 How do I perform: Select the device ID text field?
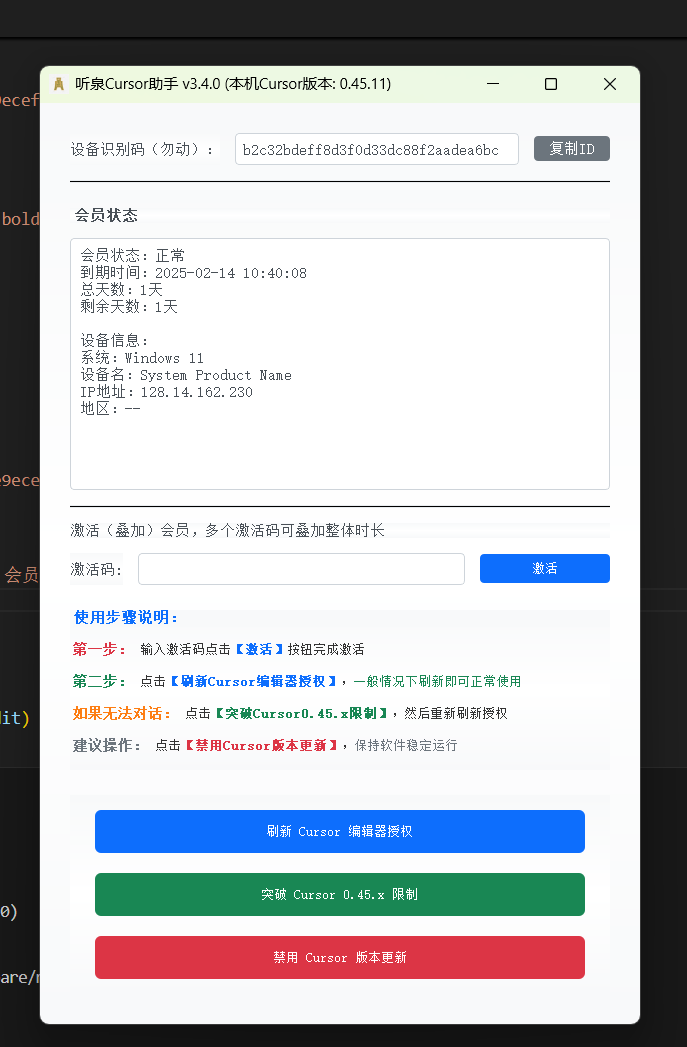(376, 149)
